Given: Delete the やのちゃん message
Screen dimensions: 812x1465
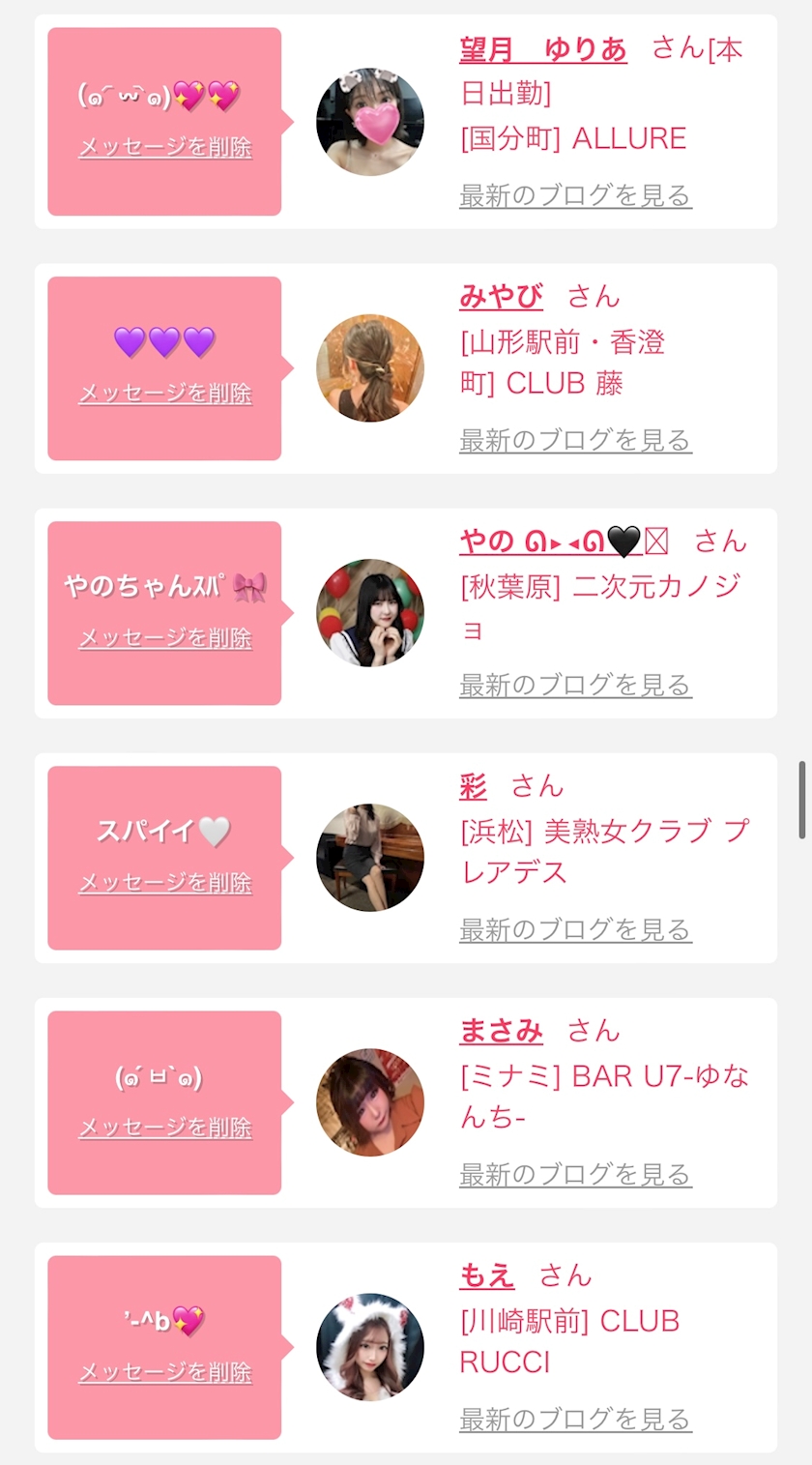Looking at the screenshot, I should tap(165, 638).
